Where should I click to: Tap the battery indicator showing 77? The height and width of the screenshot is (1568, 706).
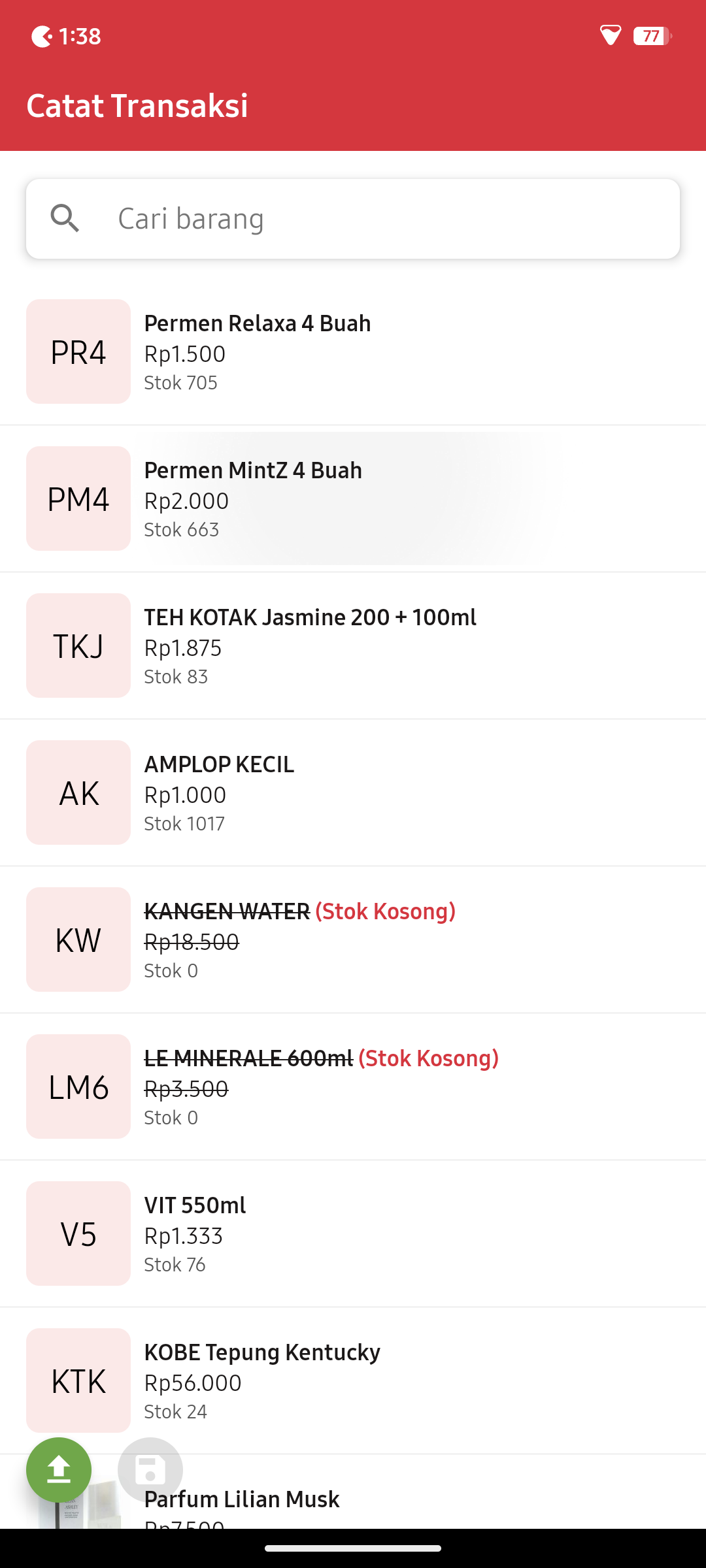[650, 37]
